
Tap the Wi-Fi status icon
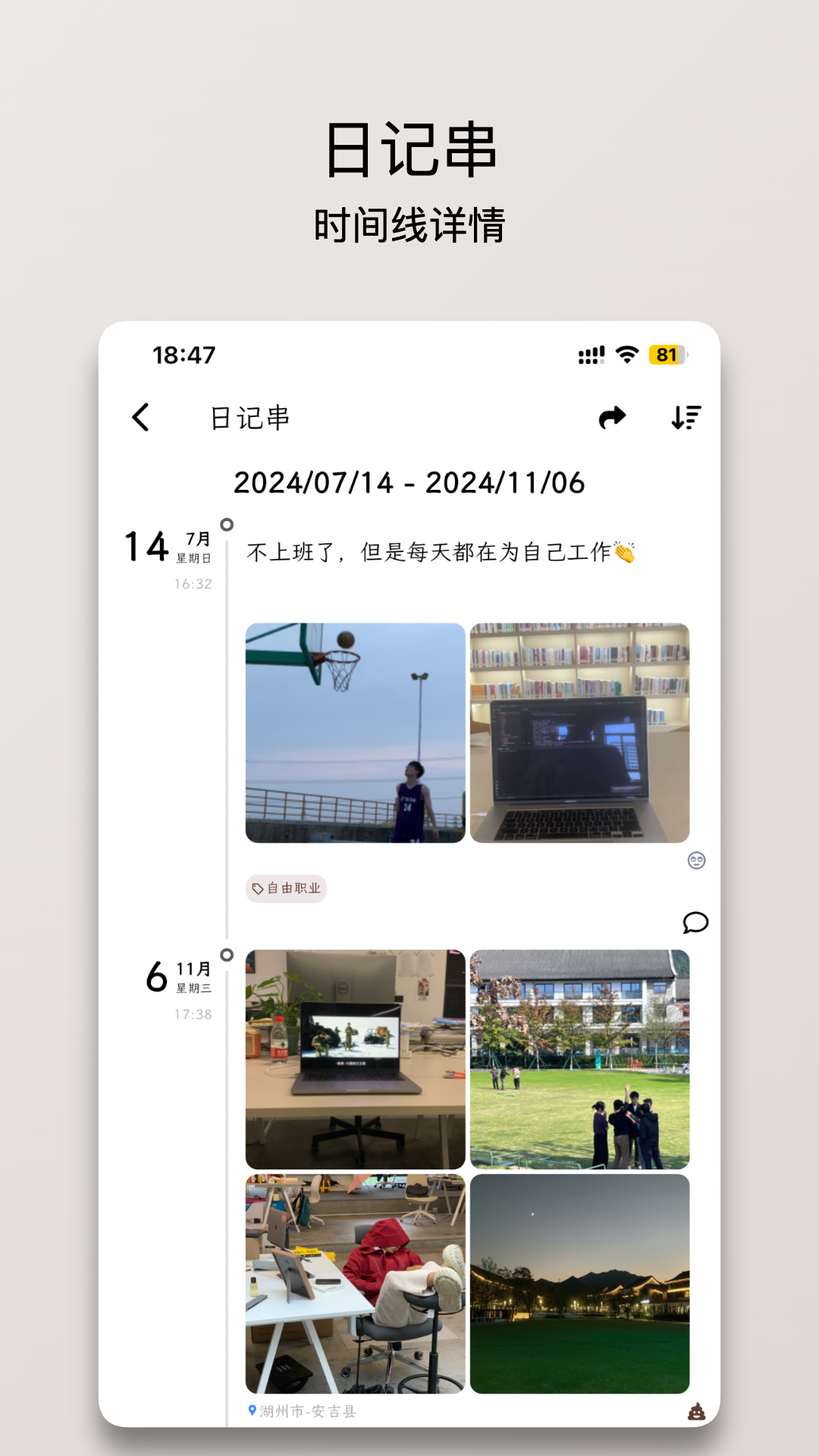click(x=627, y=354)
